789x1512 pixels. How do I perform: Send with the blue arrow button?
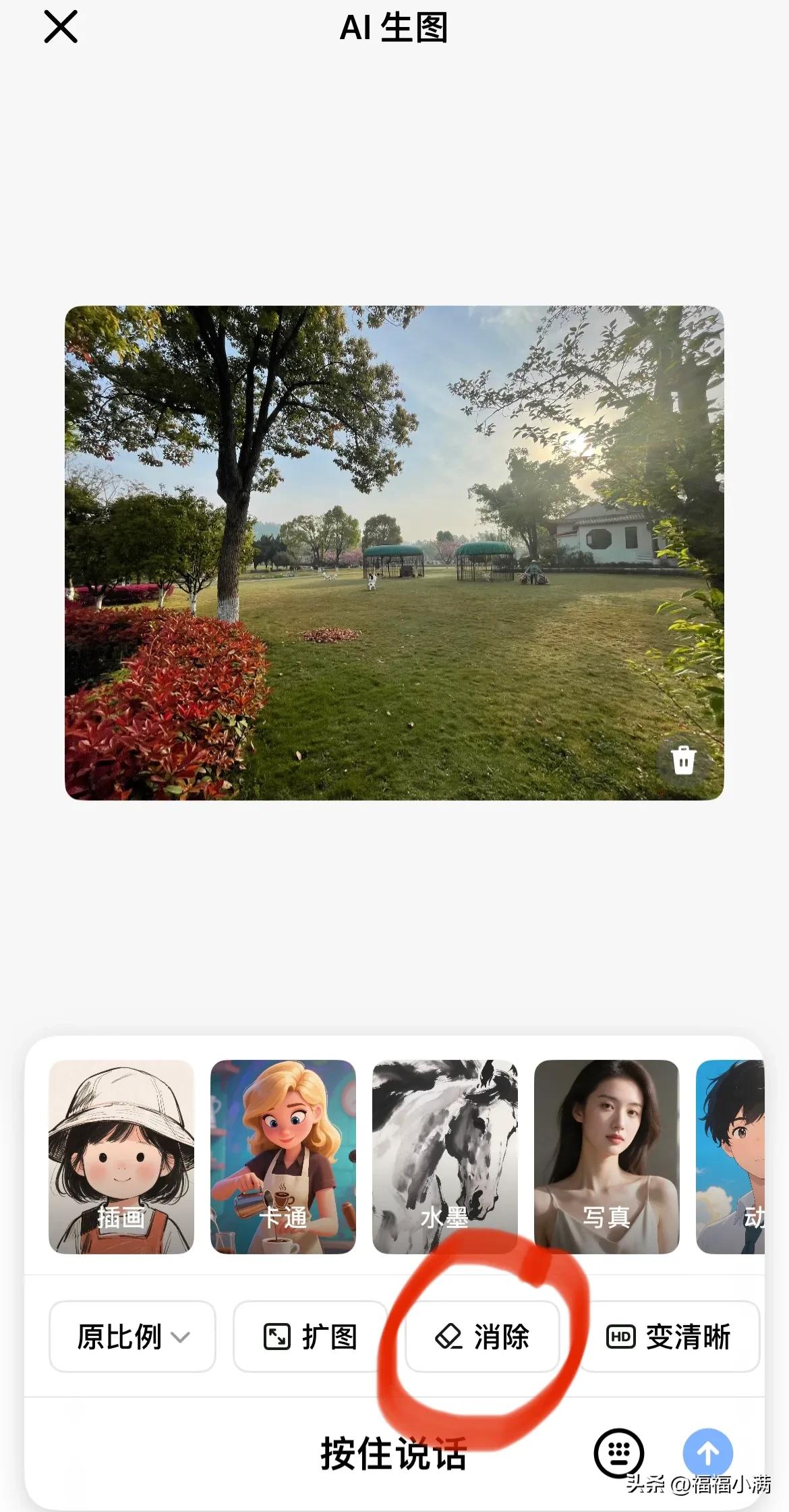707,1453
